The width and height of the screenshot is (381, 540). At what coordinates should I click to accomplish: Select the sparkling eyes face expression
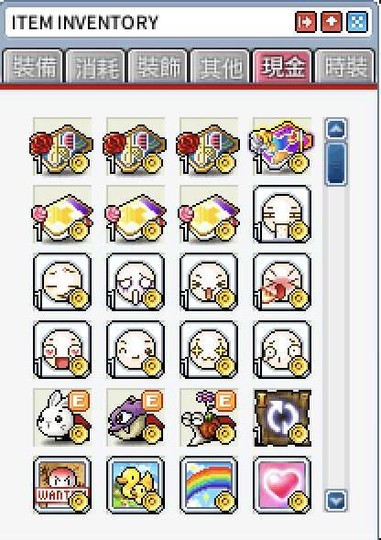[x=209, y=350]
